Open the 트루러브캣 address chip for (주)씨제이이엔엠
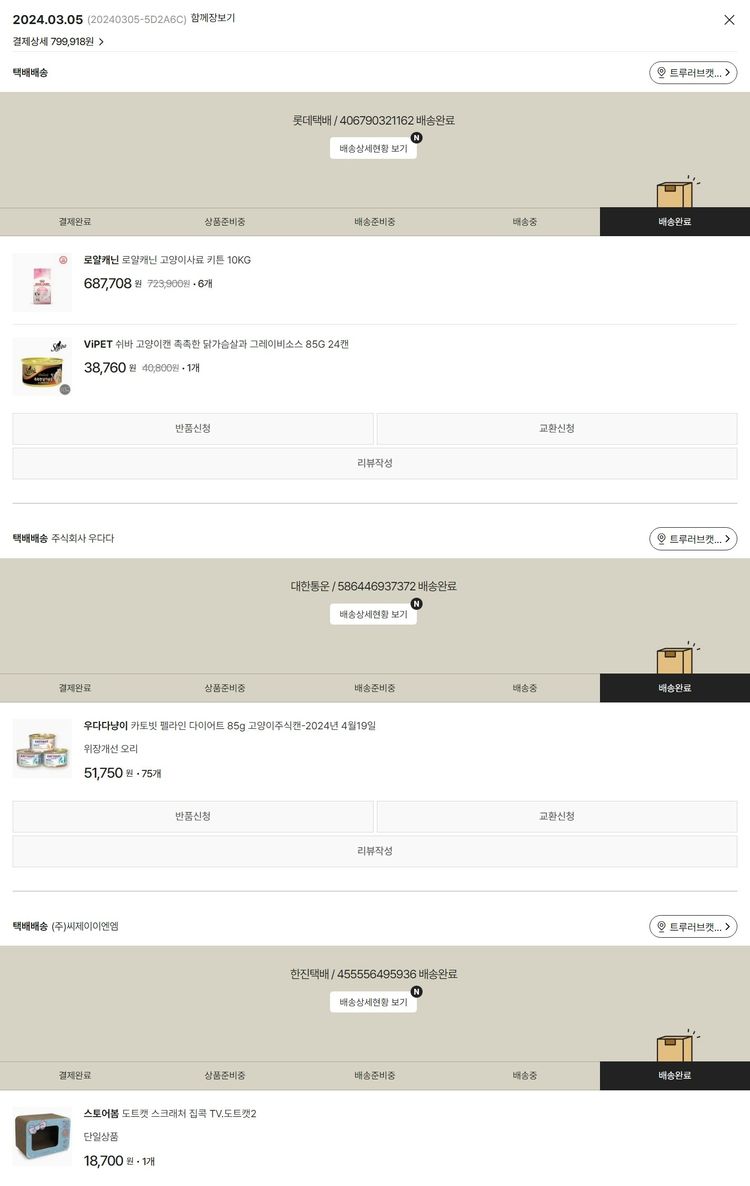Screen dimensions: 750x1186 coord(693,927)
